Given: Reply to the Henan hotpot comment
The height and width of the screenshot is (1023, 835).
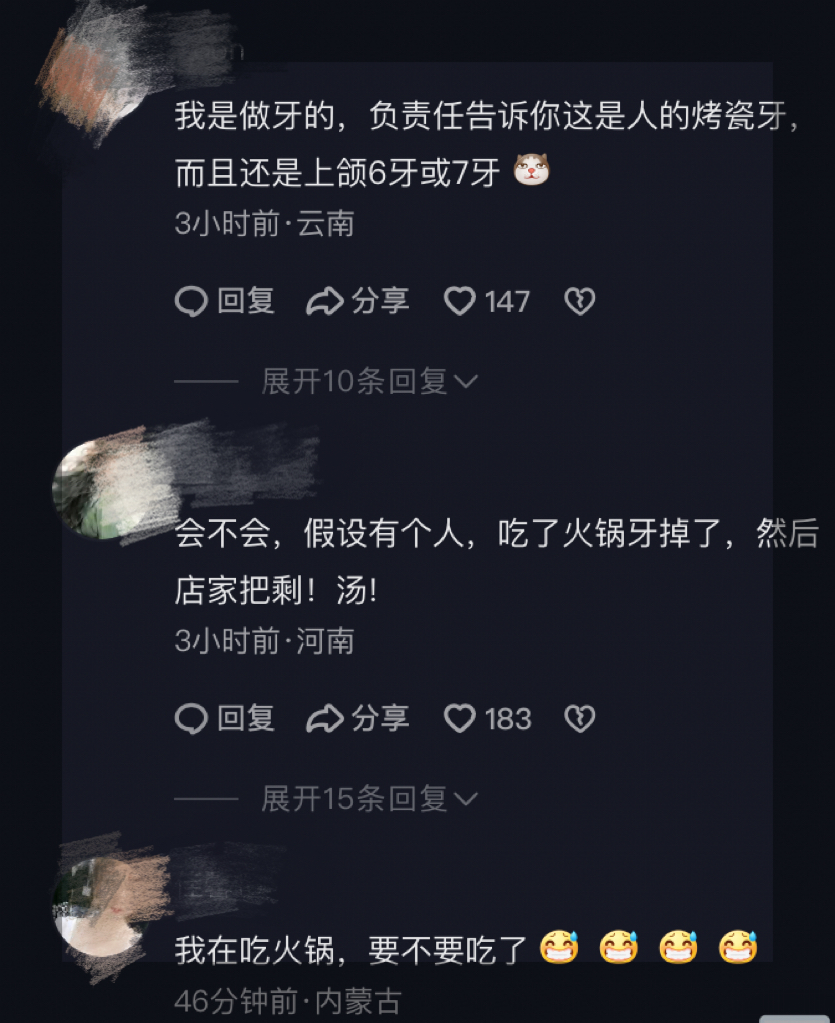Looking at the screenshot, I should pos(224,718).
